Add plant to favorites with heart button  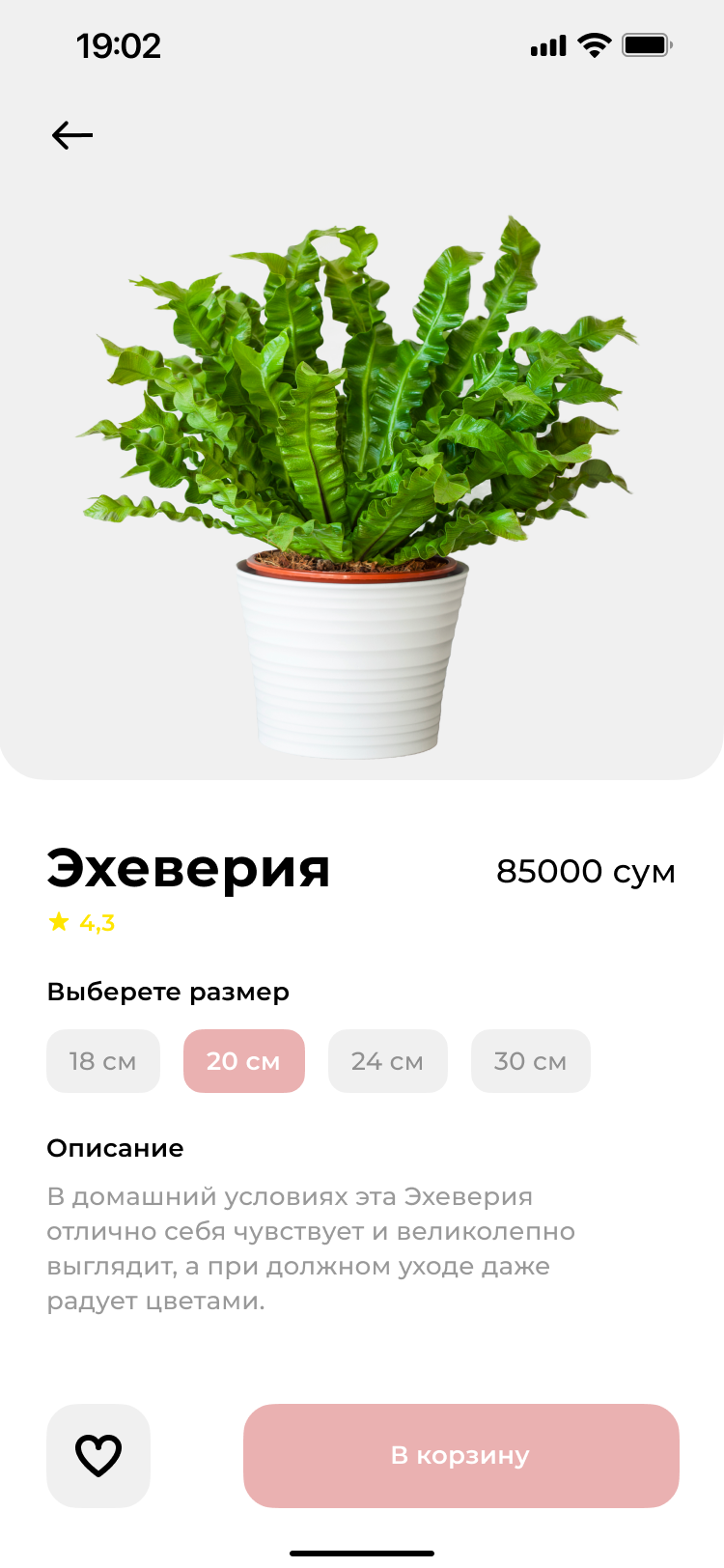tap(98, 1456)
